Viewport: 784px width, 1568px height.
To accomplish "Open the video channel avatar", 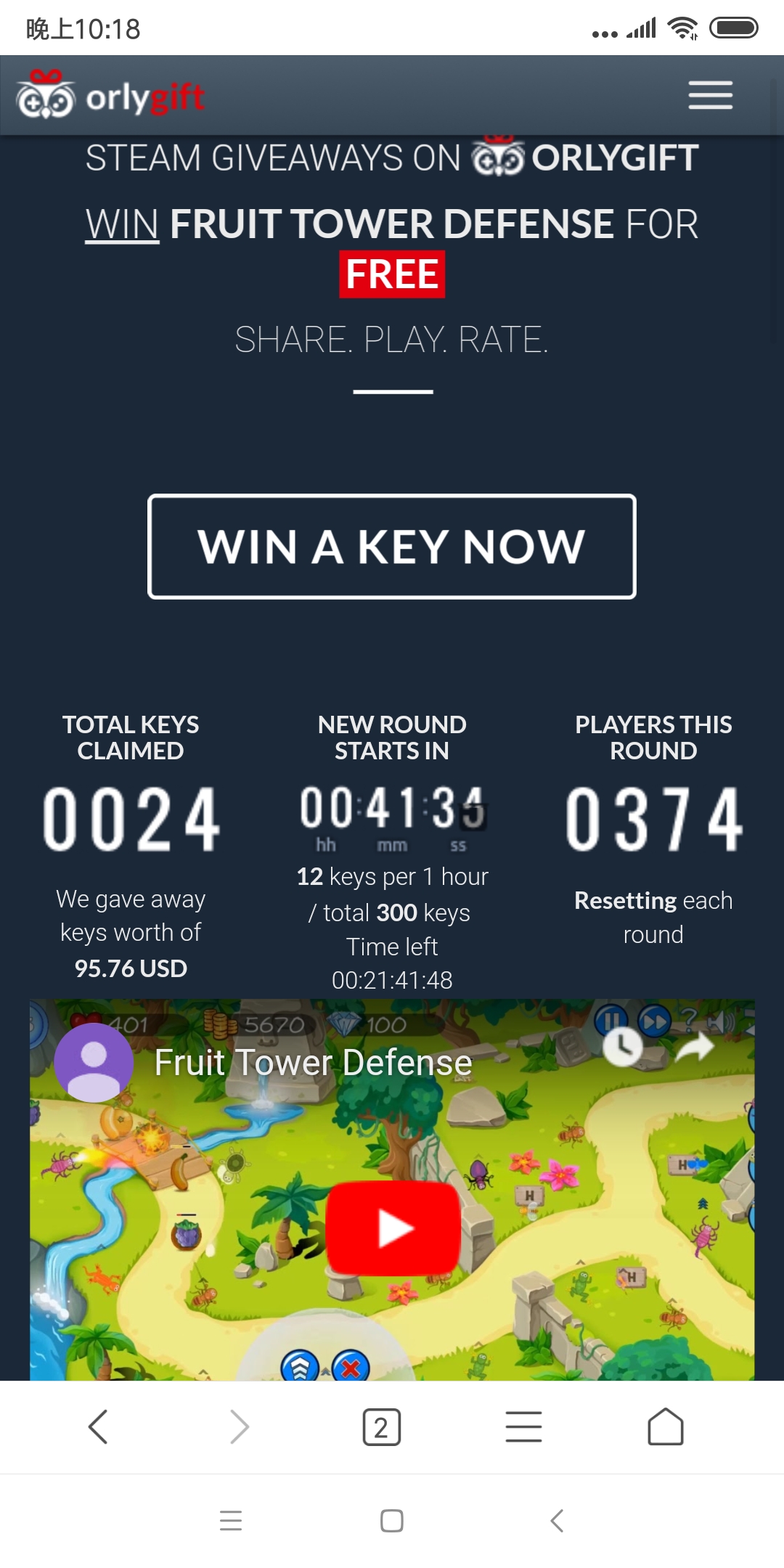I will pyautogui.click(x=94, y=1063).
